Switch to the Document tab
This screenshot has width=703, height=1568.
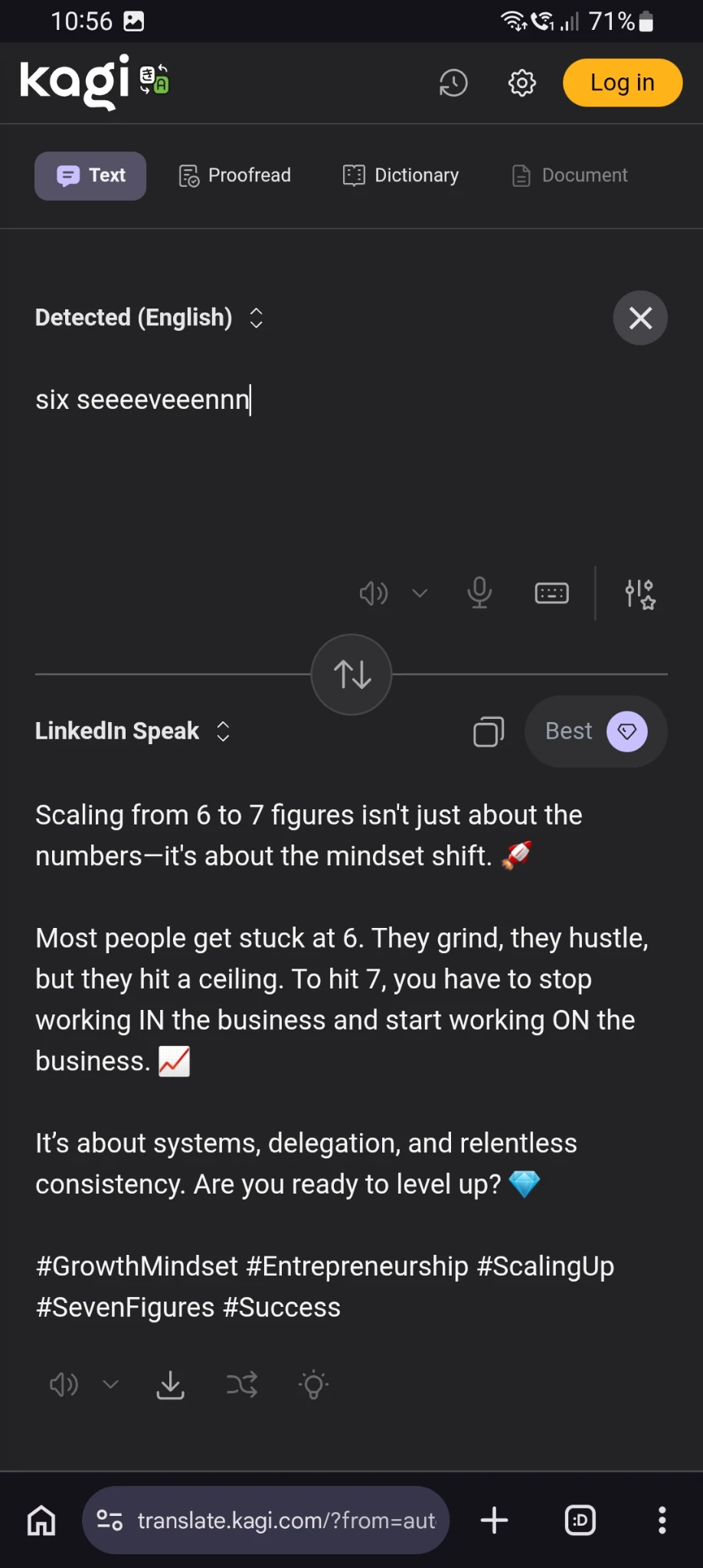570,175
